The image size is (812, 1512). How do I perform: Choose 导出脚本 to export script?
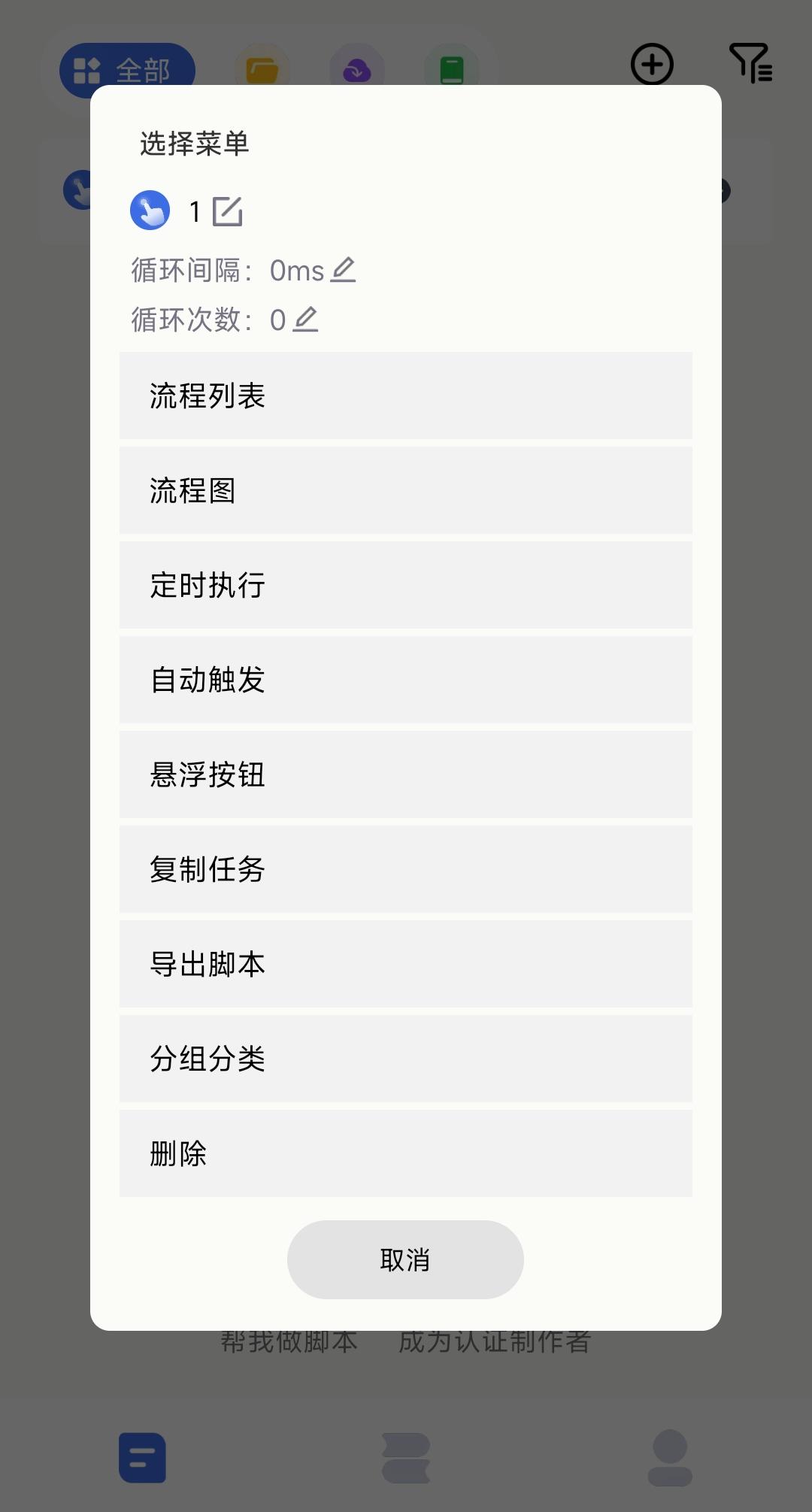tap(406, 964)
